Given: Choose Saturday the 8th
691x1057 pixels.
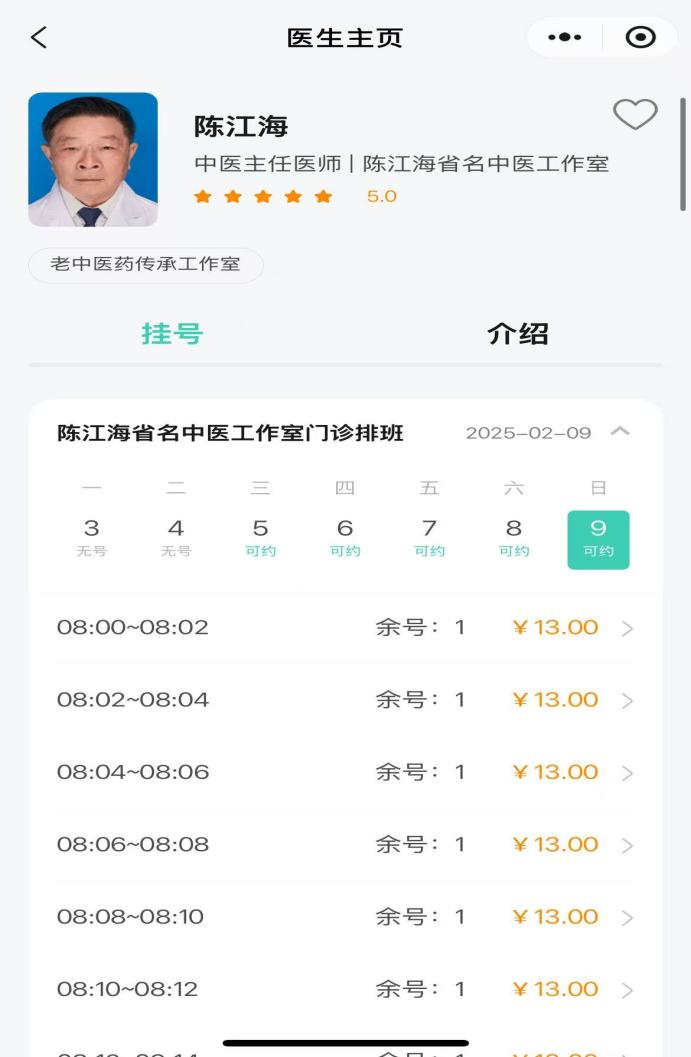Looking at the screenshot, I should pyautogui.click(x=514, y=538).
